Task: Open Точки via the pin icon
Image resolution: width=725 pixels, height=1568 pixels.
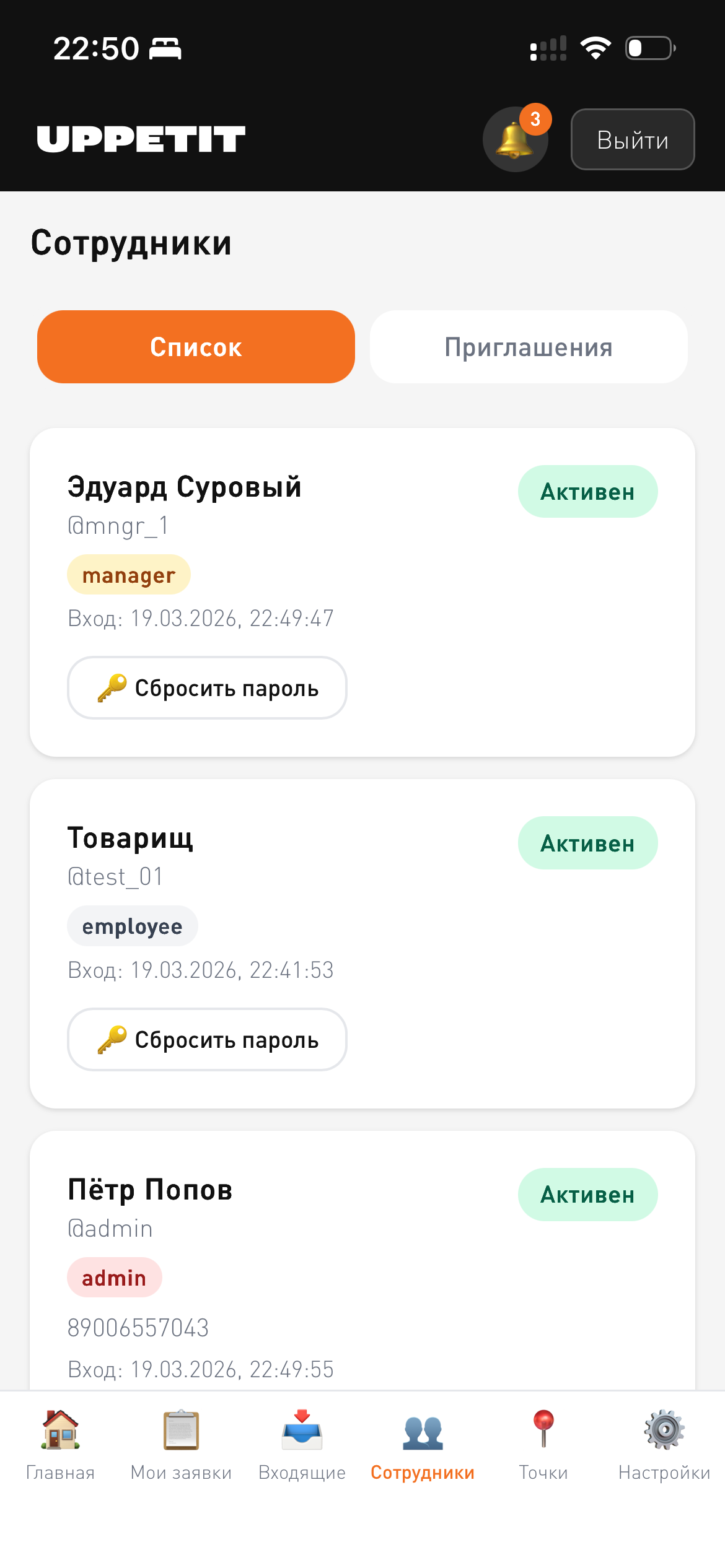Action: click(x=543, y=1431)
